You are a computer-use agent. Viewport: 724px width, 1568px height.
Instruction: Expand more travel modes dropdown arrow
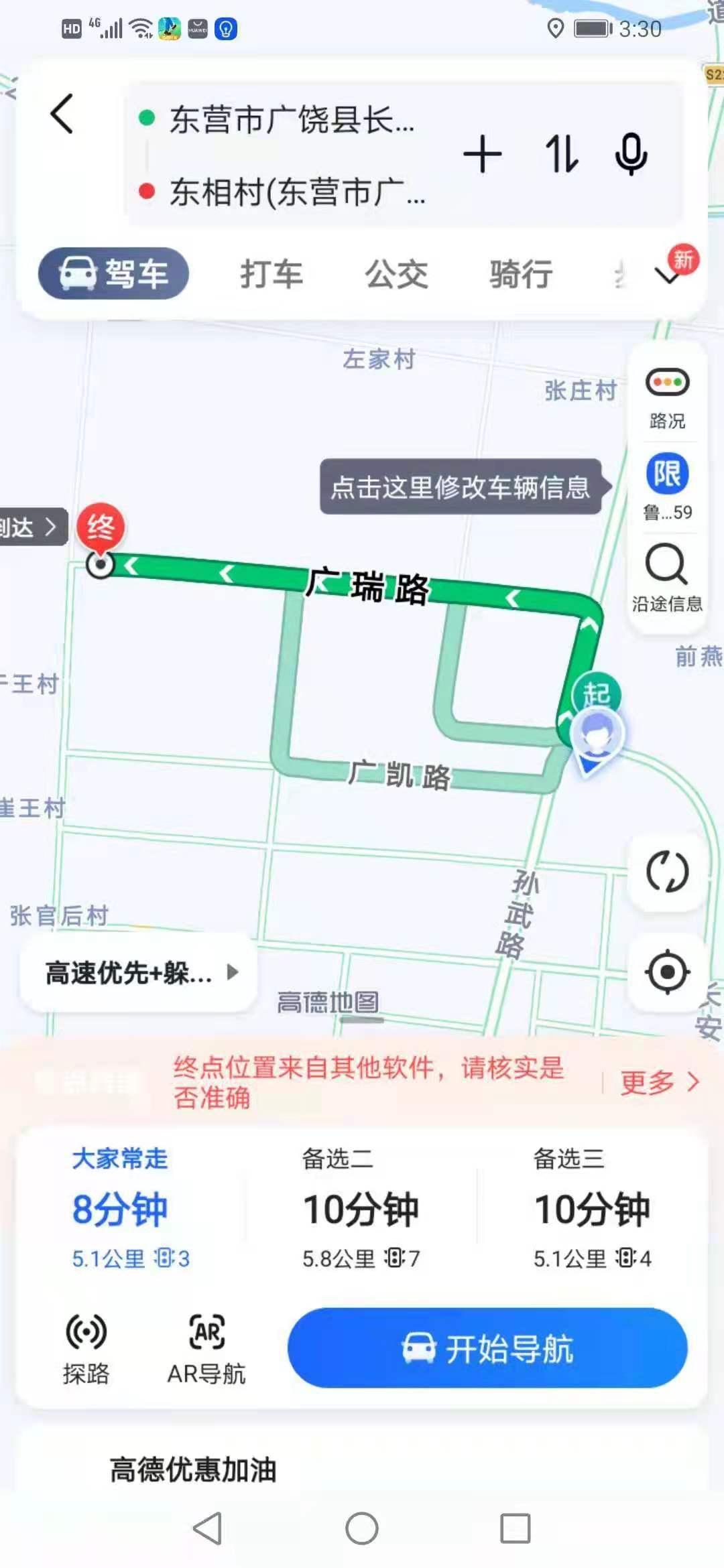(x=668, y=275)
